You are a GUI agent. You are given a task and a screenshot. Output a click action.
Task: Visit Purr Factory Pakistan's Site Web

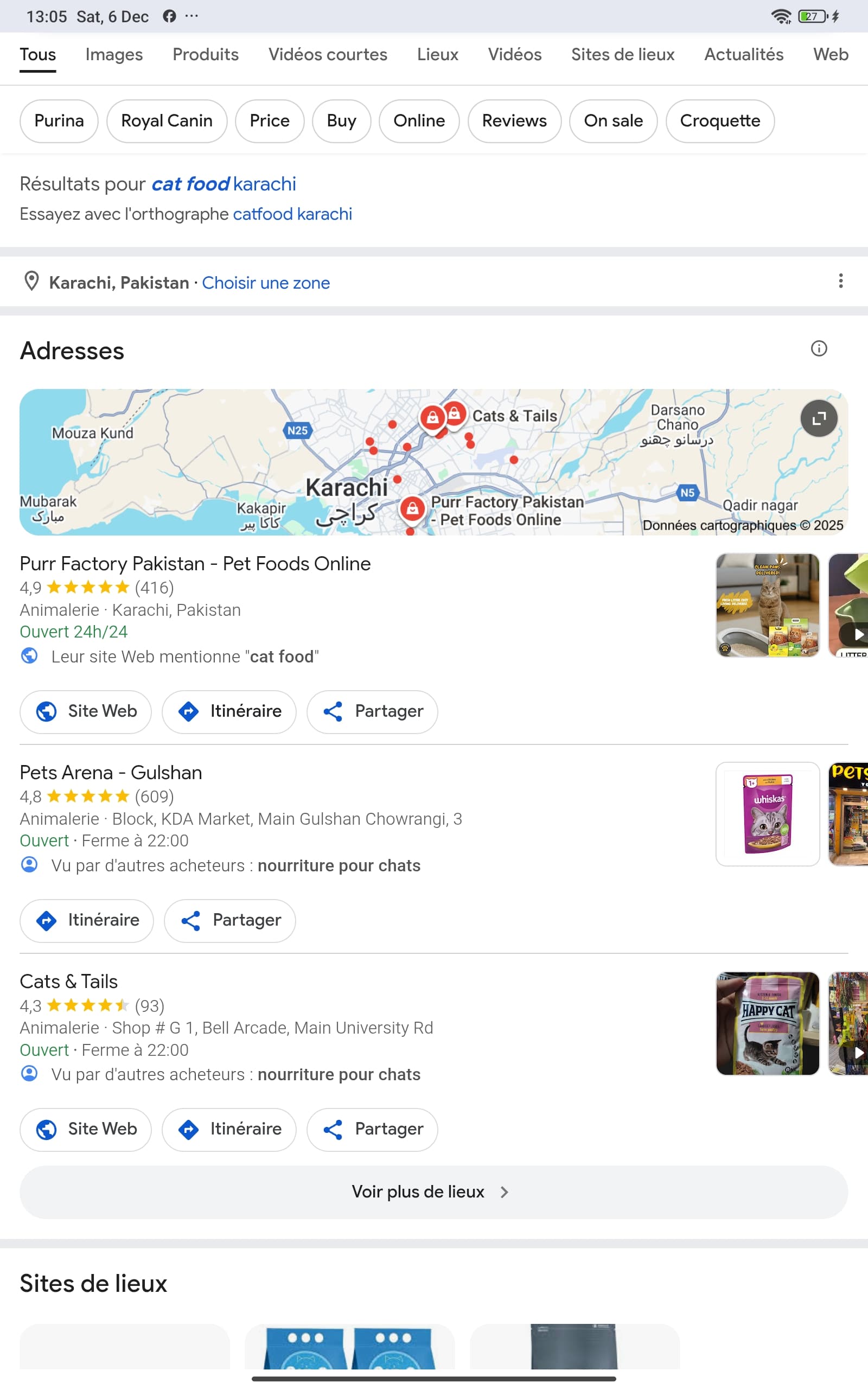86,712
